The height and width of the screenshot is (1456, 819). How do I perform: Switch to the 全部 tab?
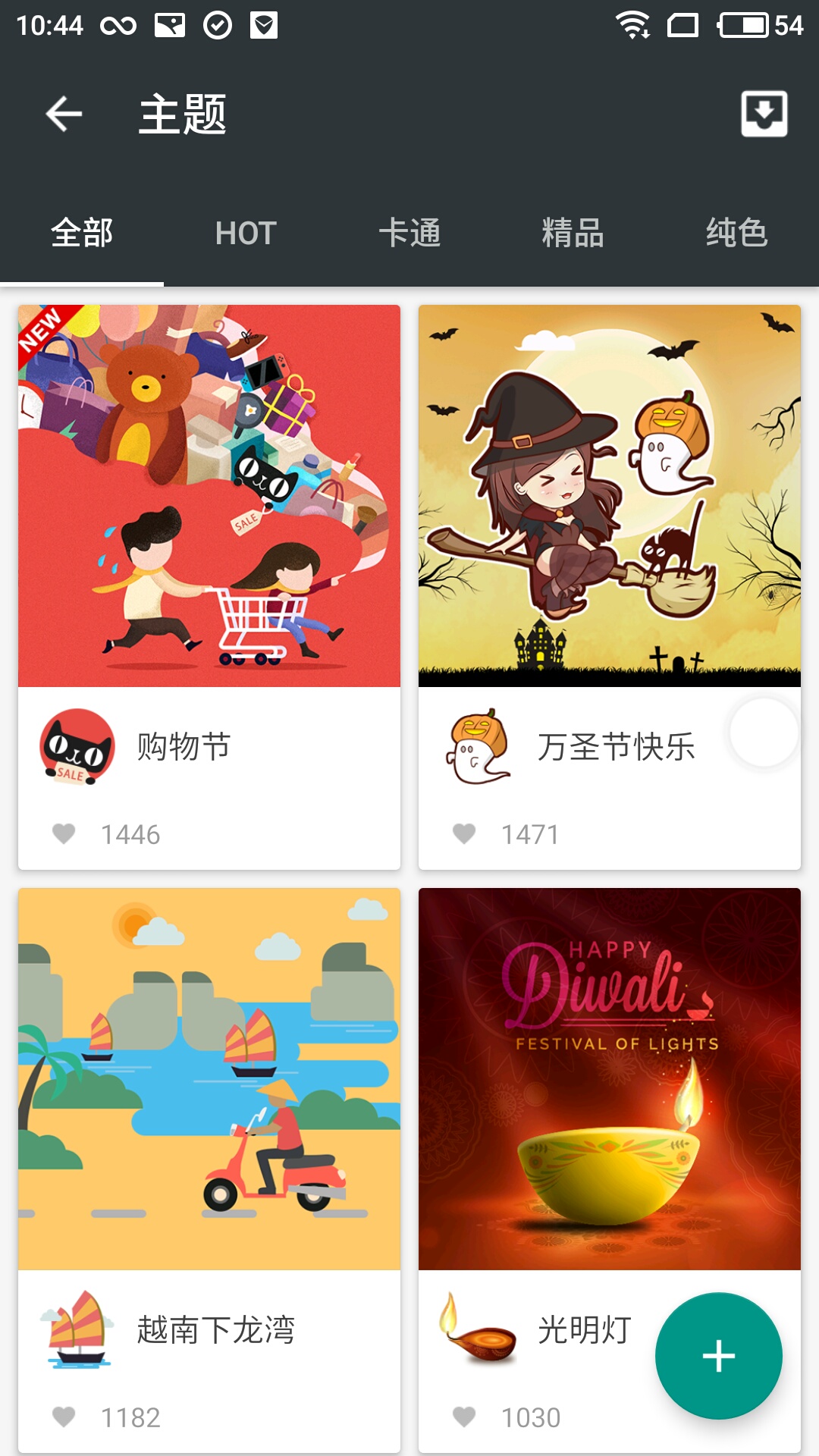click(82, 233)
